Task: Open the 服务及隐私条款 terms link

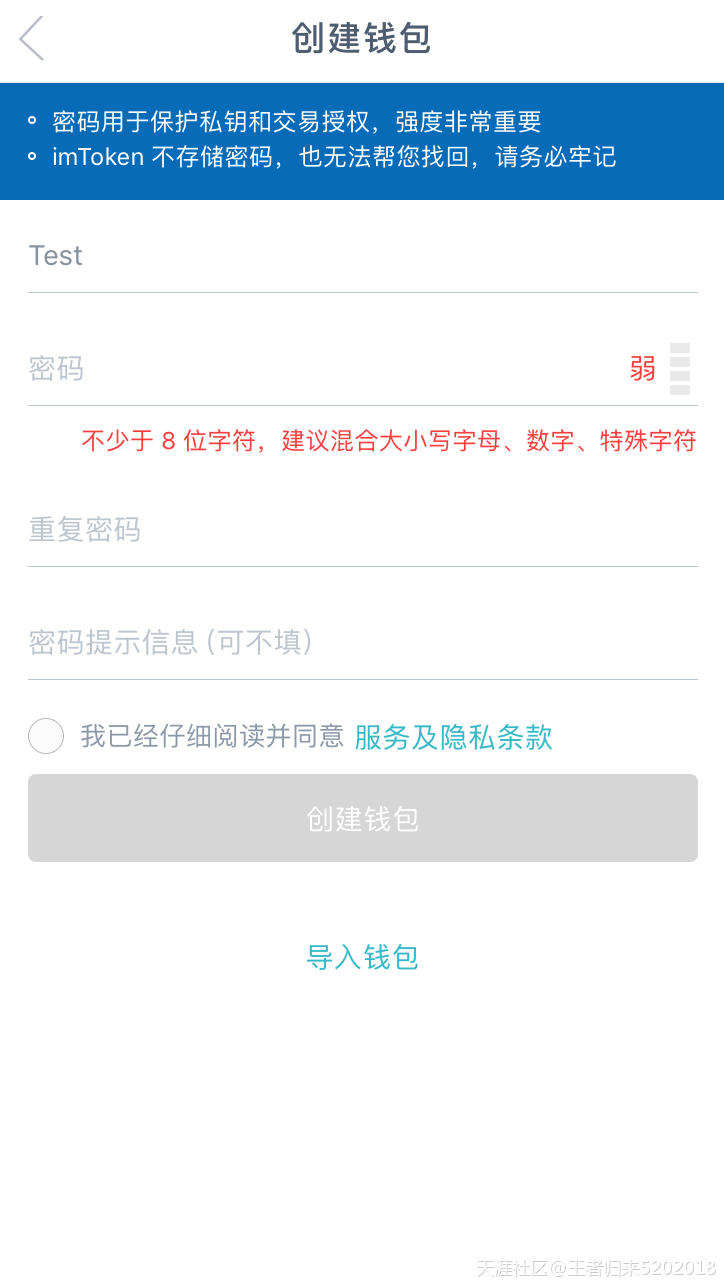Action: click(451, 735)
